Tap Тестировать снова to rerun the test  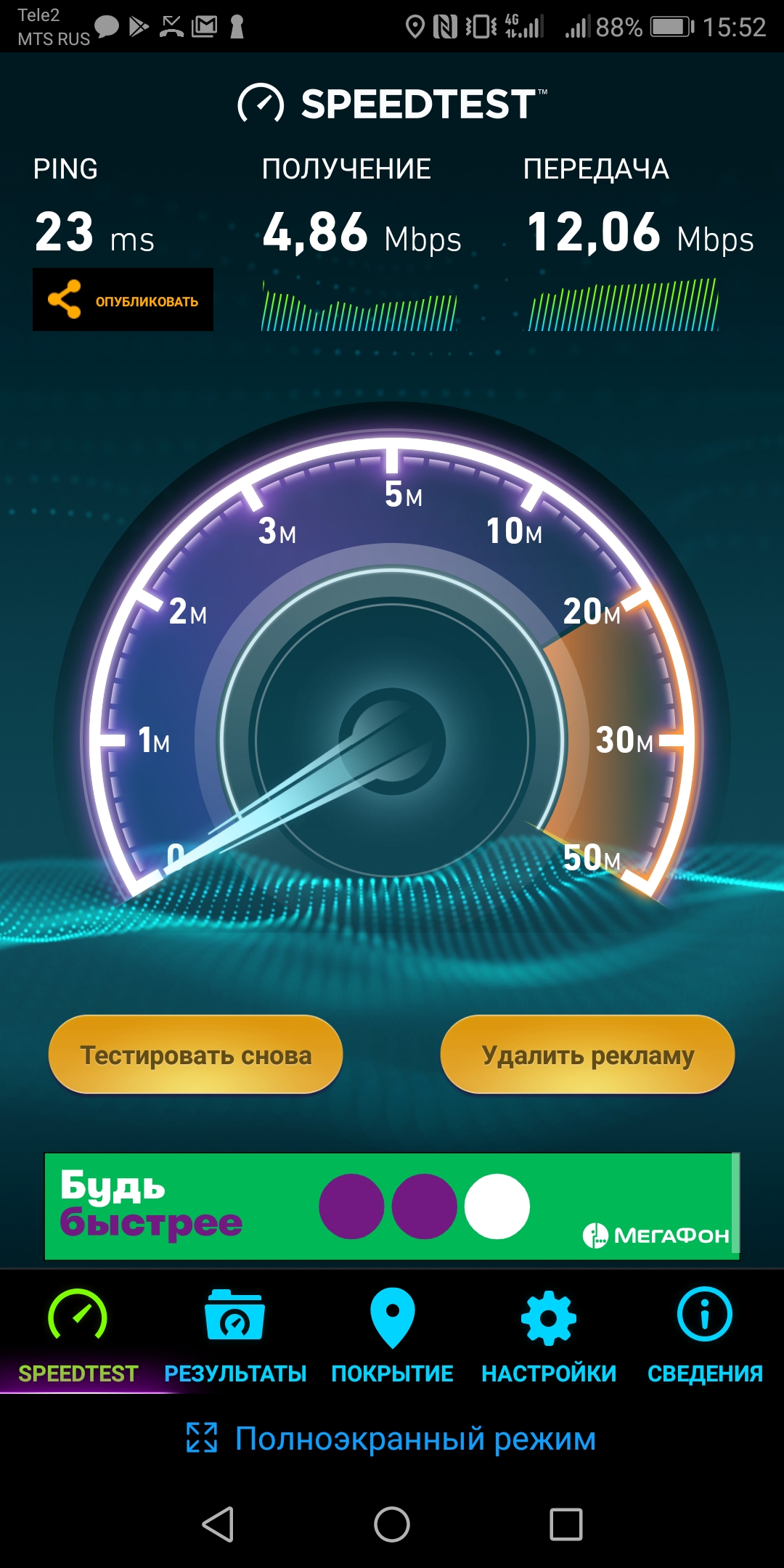(x=195, y=1055)
